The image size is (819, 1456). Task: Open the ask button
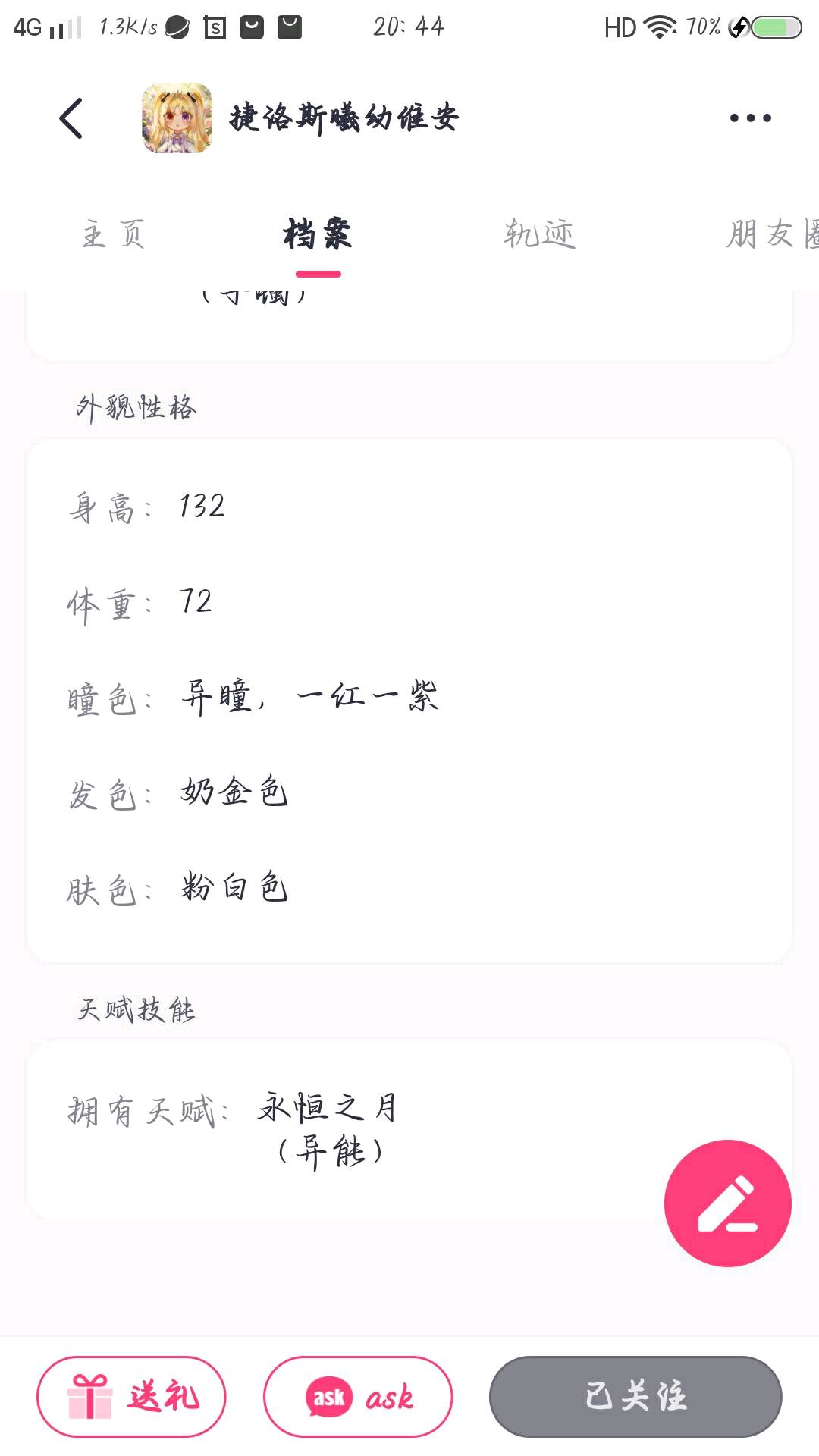click(x=358, y=1396)
